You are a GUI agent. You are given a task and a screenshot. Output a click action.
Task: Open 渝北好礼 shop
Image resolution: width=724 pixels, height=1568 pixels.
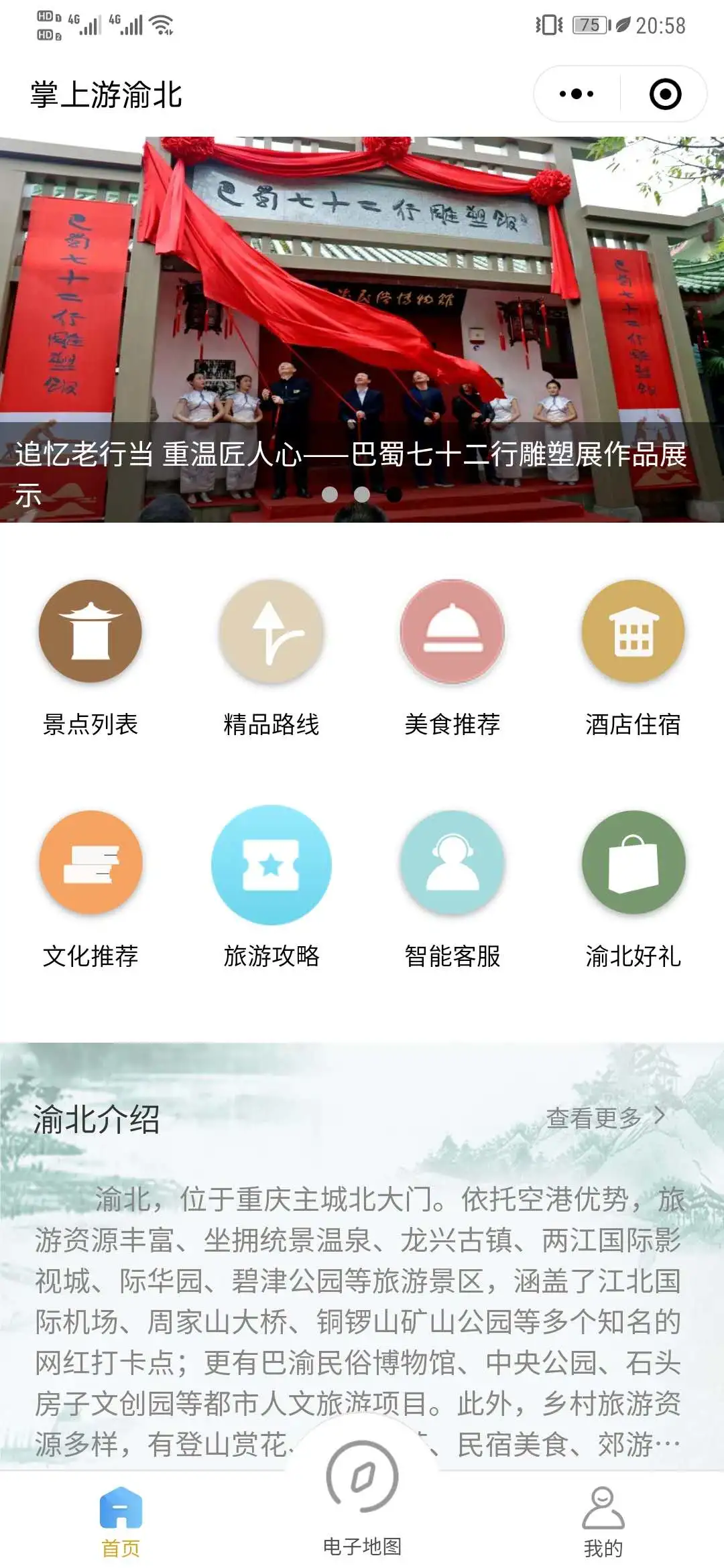click(633, 889)
